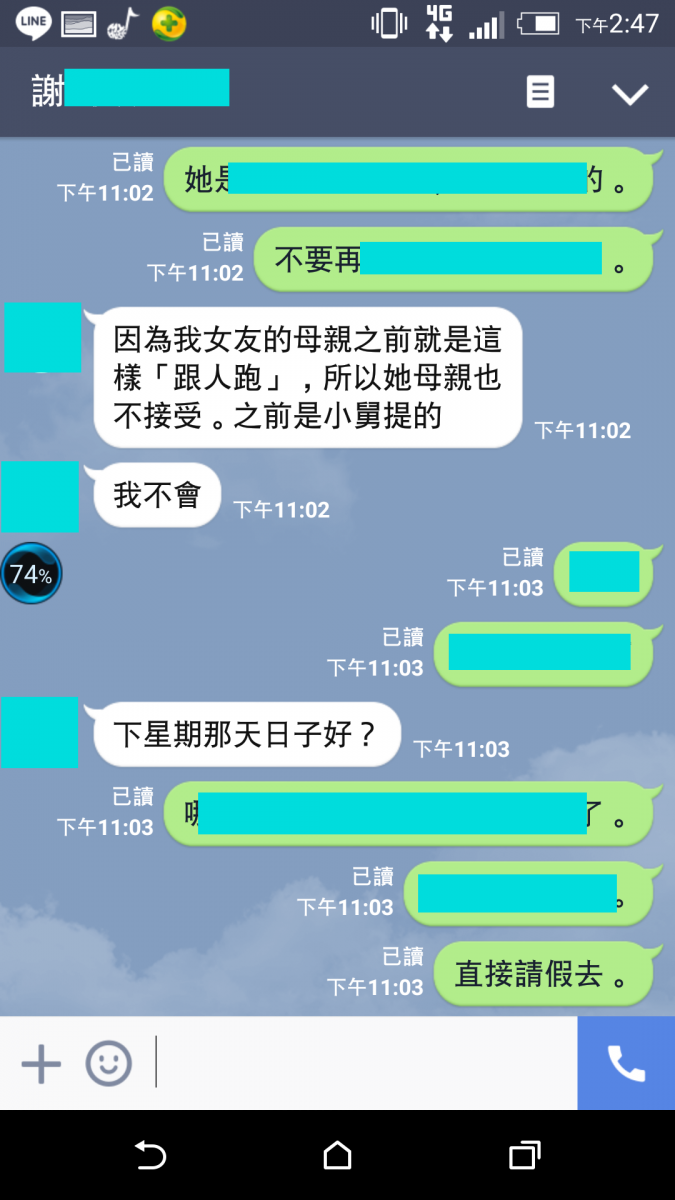Expand the chat options chevron
This screenshot has width=675, height=1200.
[630, 94]
